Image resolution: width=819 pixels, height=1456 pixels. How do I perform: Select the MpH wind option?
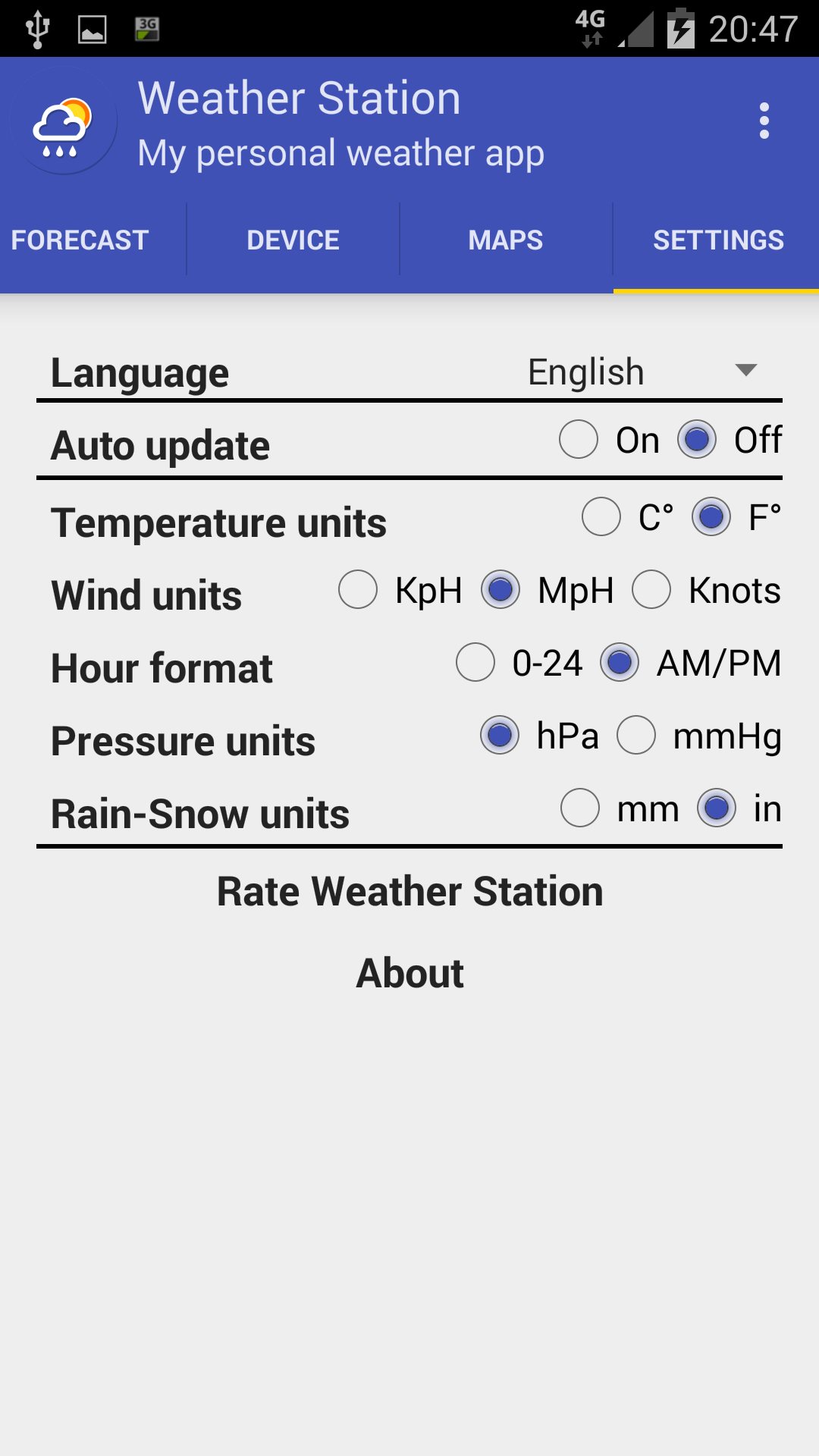coord(548,590)
